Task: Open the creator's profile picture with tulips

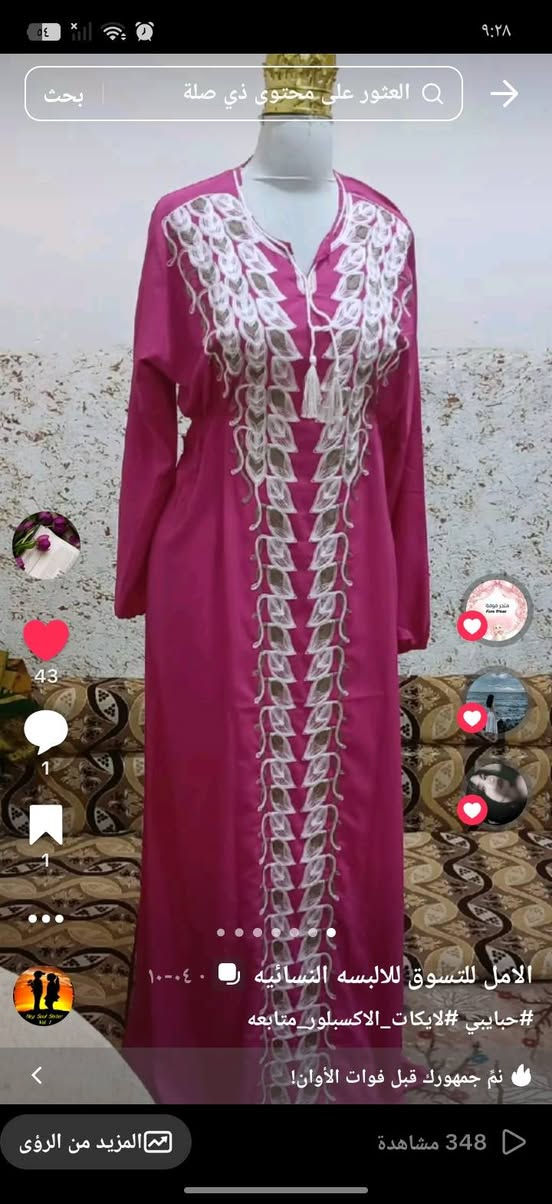Action: 46,545
